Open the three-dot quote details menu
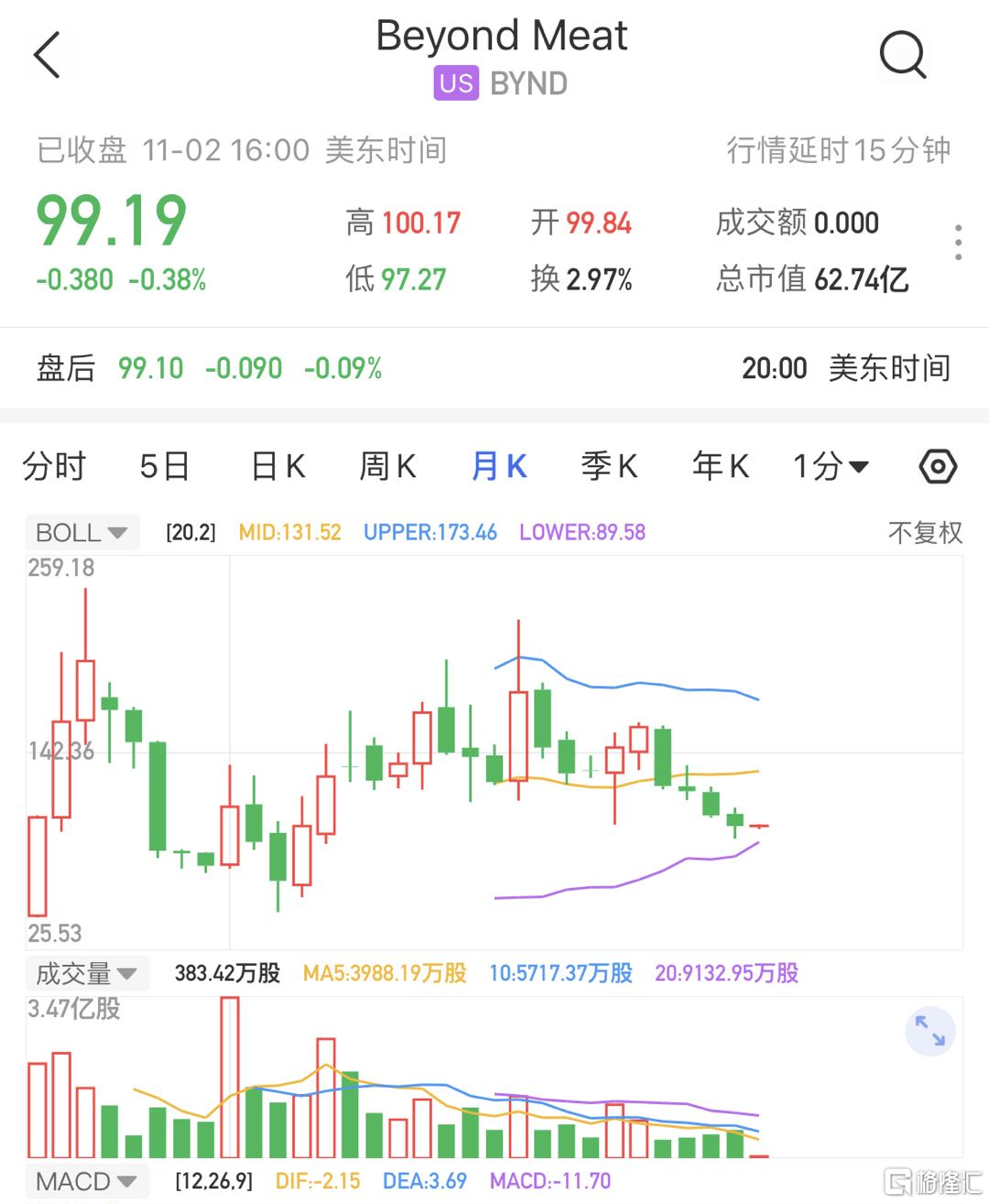This screenshot has height=1204, width=989. tap(958, 243)
